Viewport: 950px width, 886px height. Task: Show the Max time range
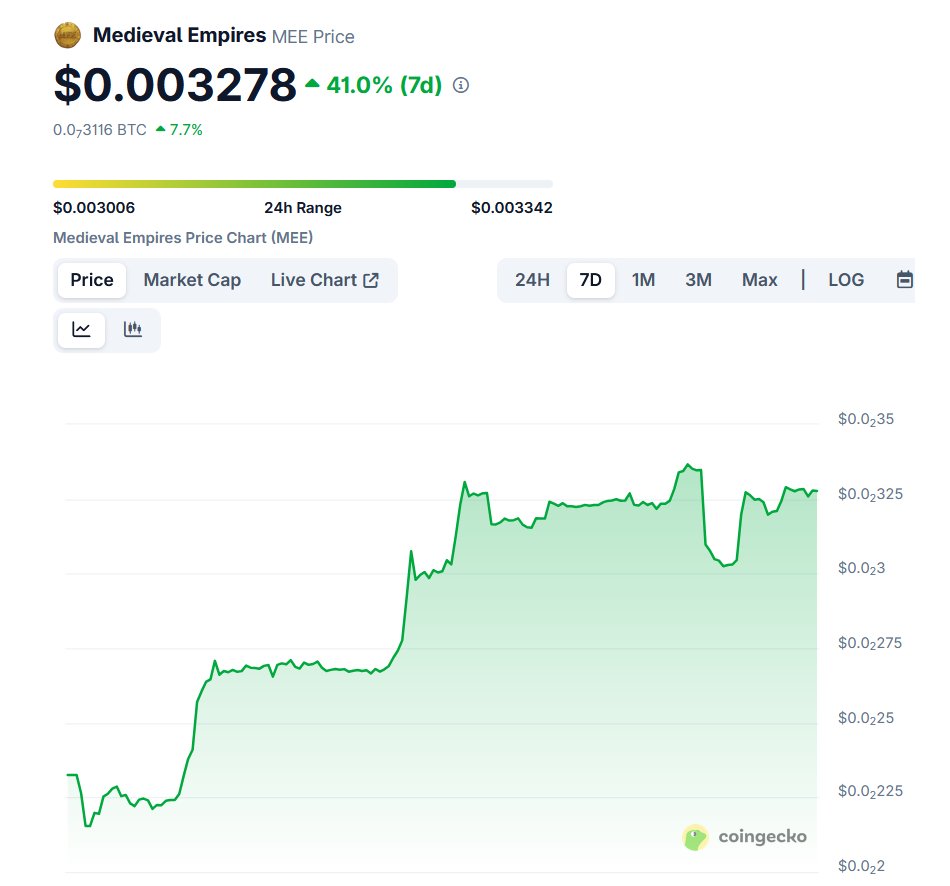(759, 280)
